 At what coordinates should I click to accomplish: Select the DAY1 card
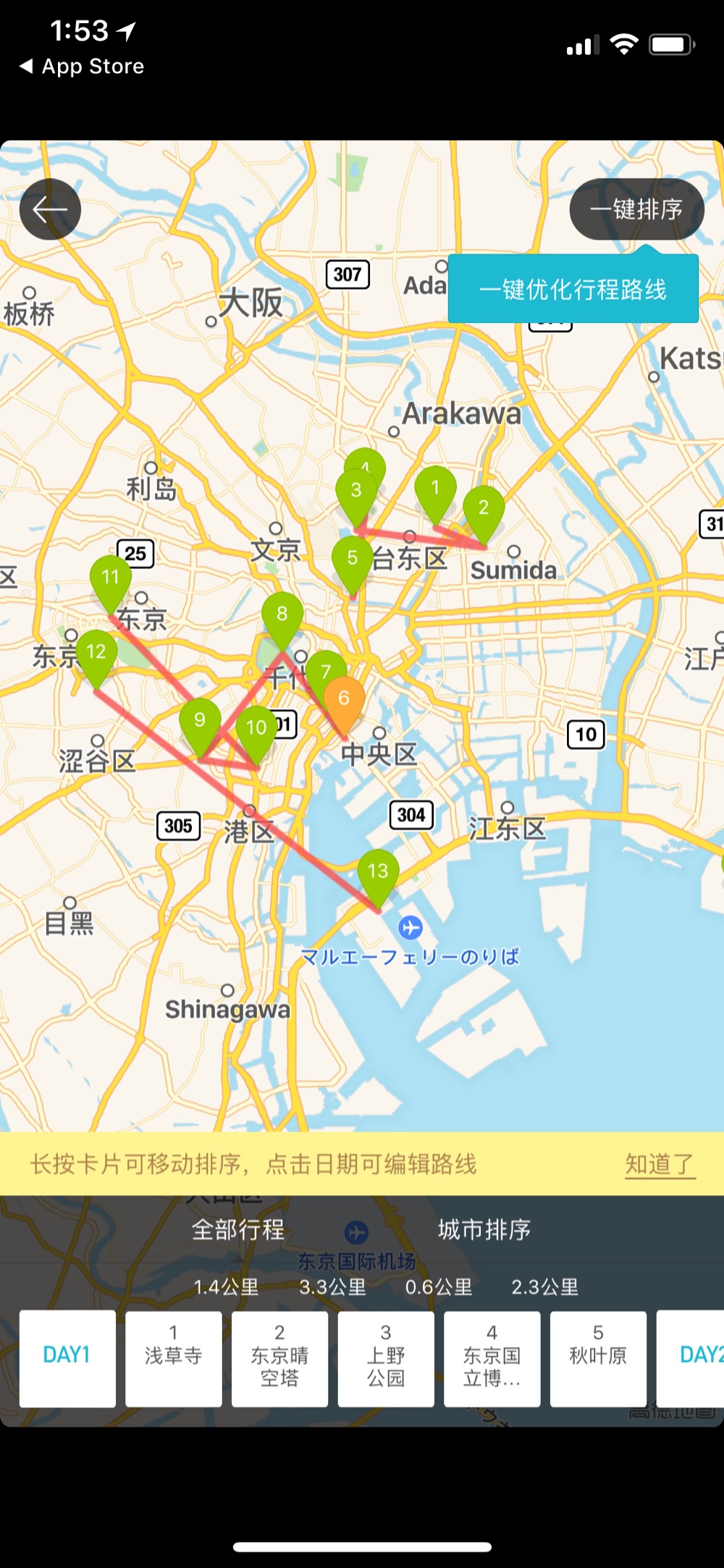[67, 1358]
